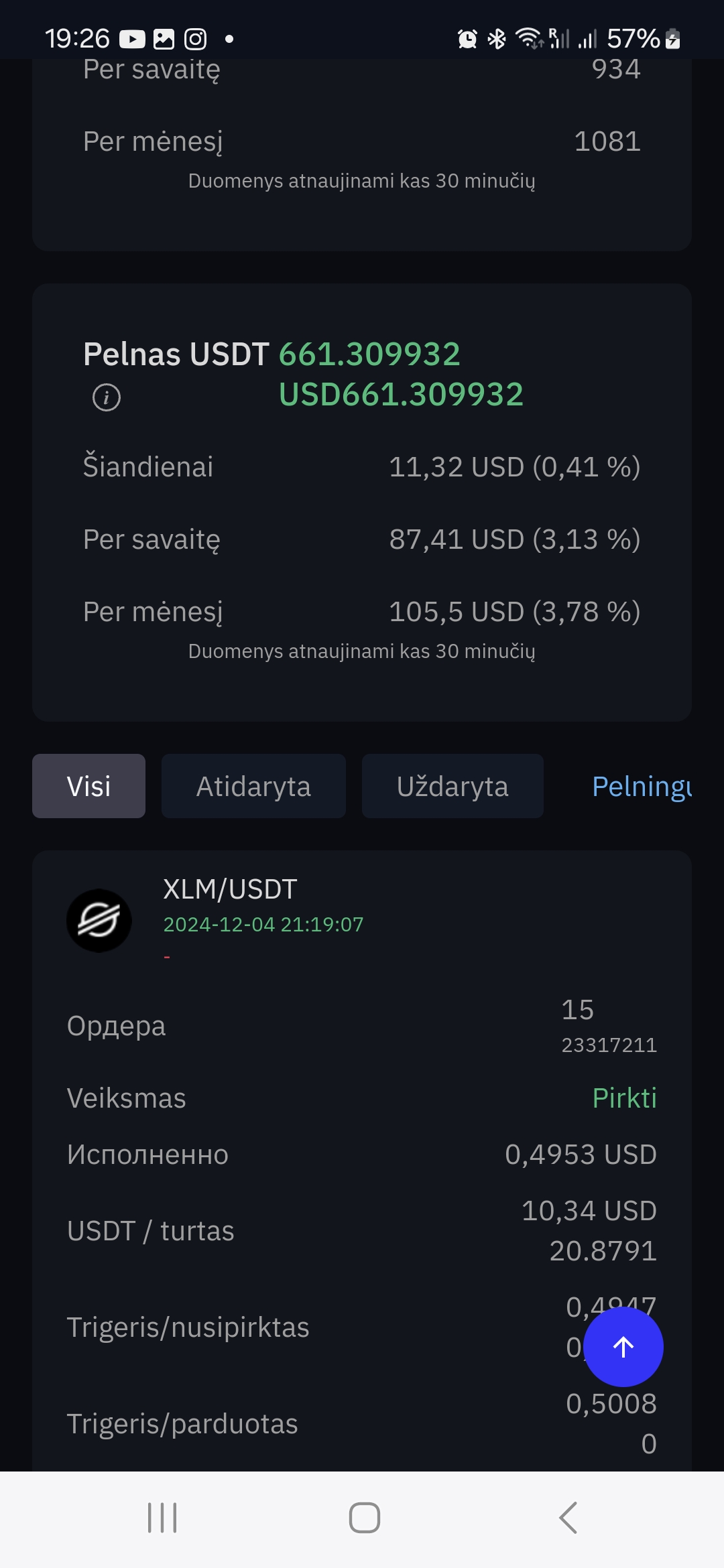
Task: Open the XLM/USDT order card
Action: click(362, 1161)
